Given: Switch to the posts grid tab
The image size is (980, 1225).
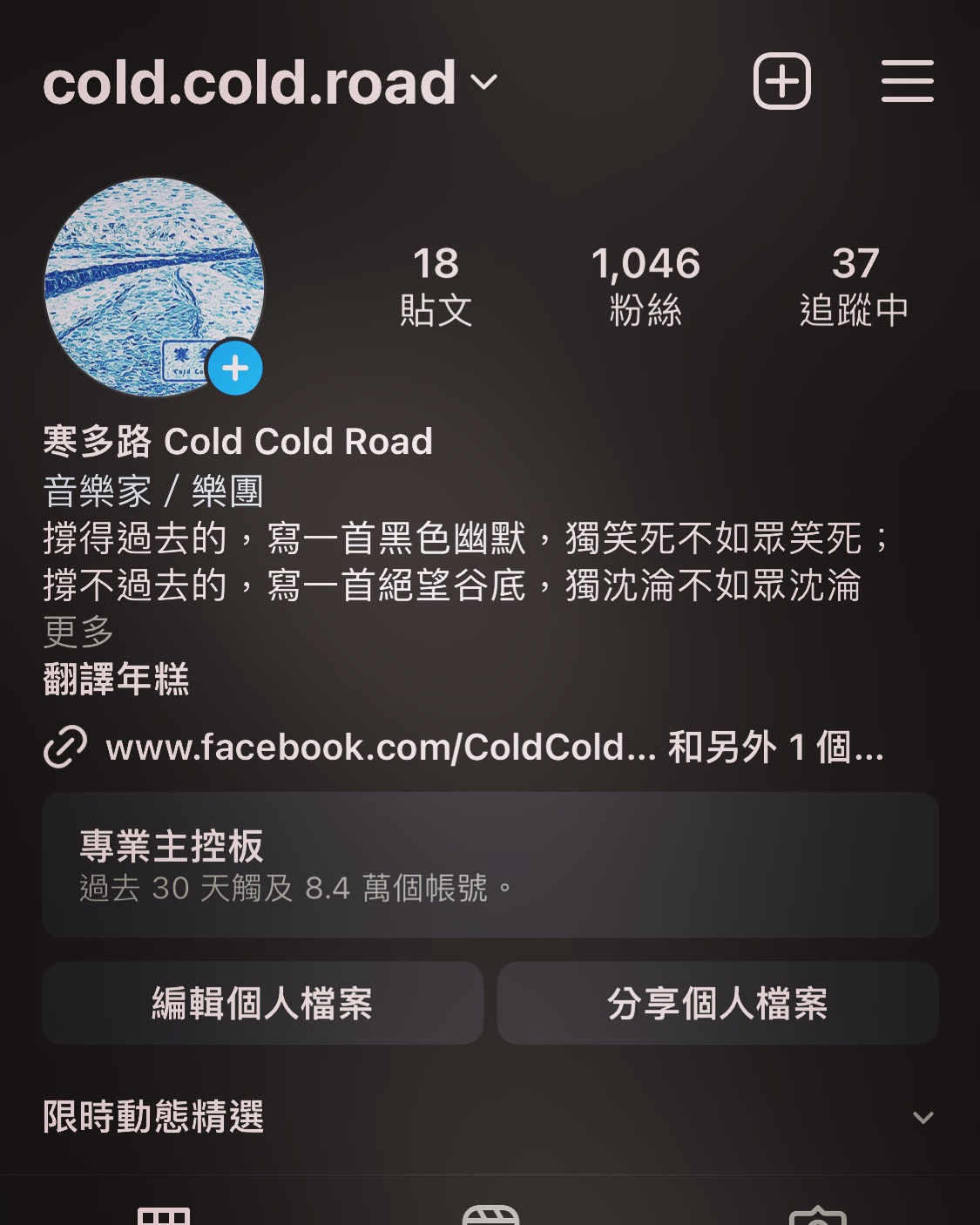Looking at the screenshot, I should point(164,1215).
